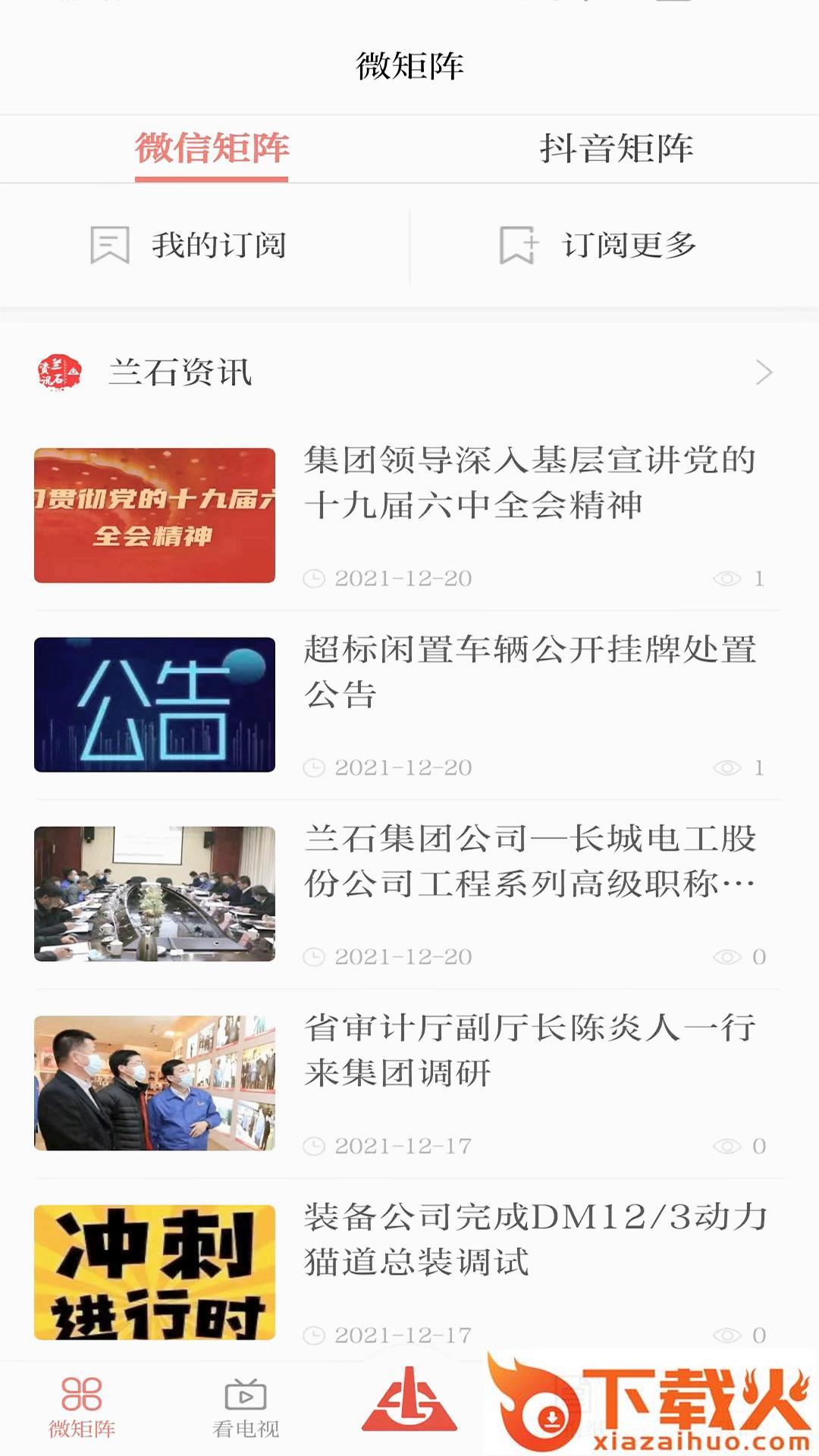
Task: Expand the 兰石资讯 section chevron
Action: pos(764,372)
